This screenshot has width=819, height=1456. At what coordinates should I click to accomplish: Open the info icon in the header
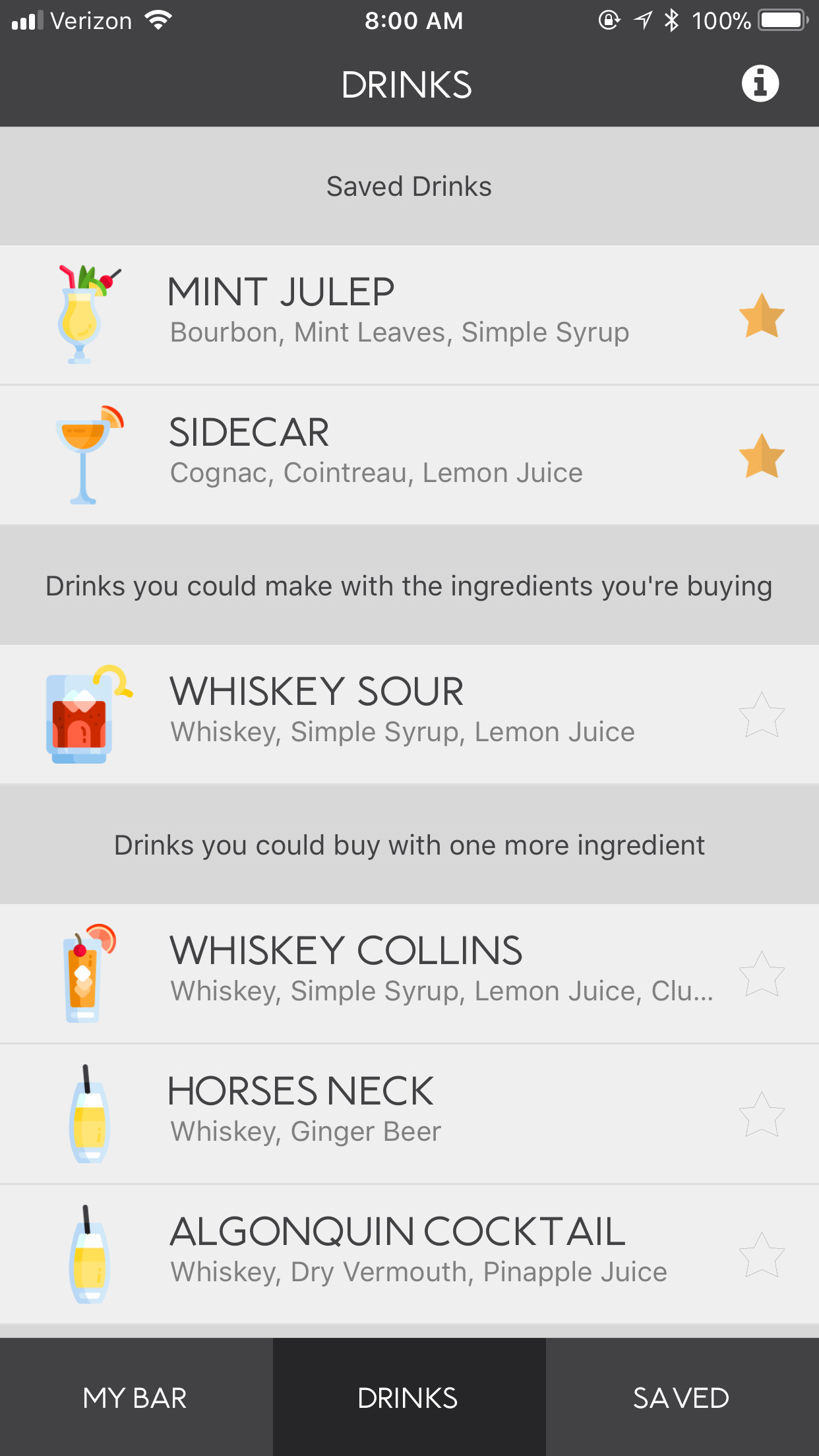point(760,84)
